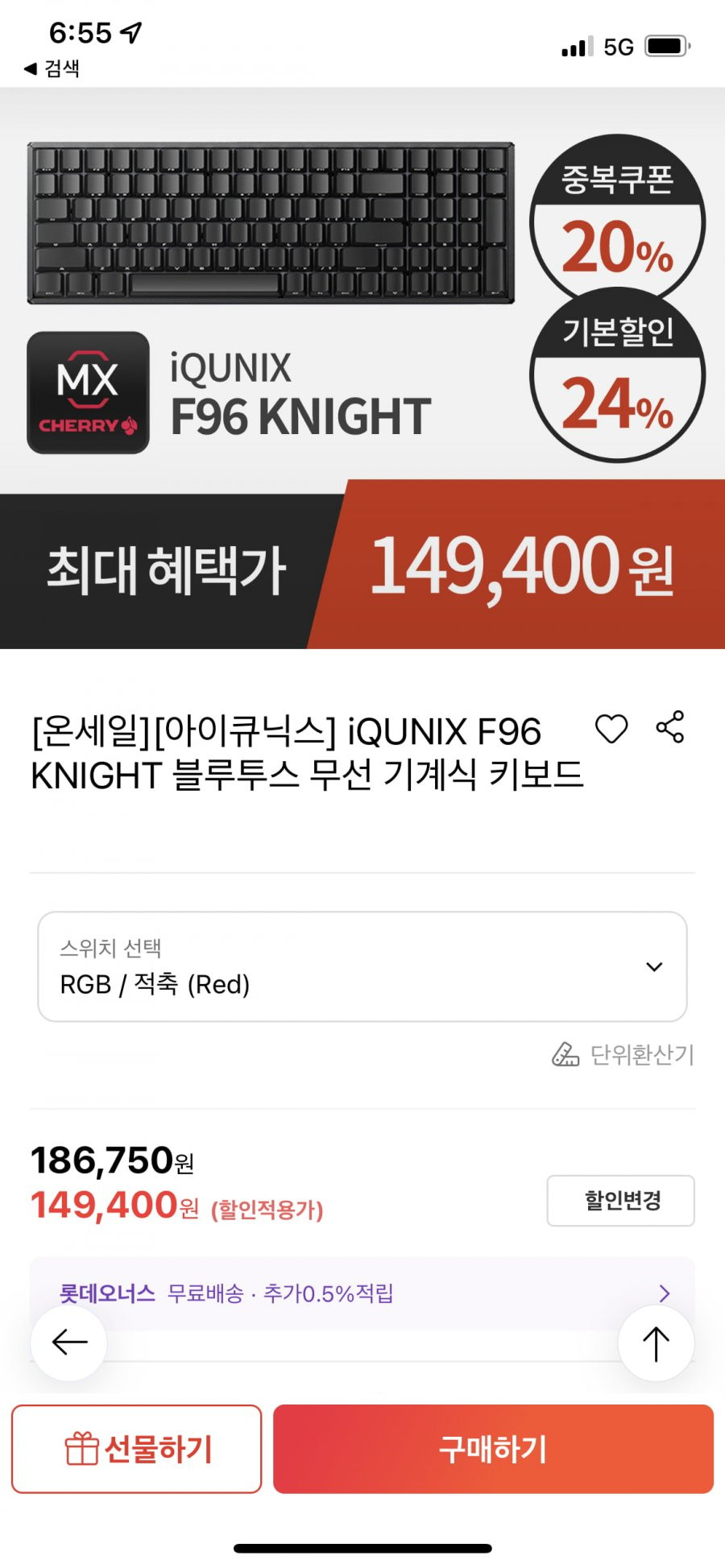The height and width of the screenshot is (1568, 725).
Task: Jump to top with the up arrow
Action: tap(656, 1343)
